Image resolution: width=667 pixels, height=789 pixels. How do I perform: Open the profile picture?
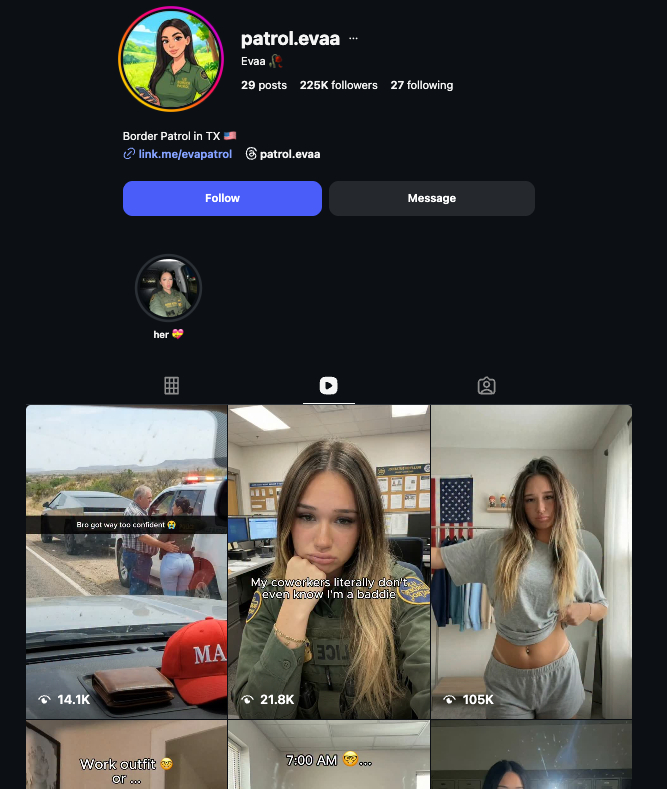click(171, 58)
